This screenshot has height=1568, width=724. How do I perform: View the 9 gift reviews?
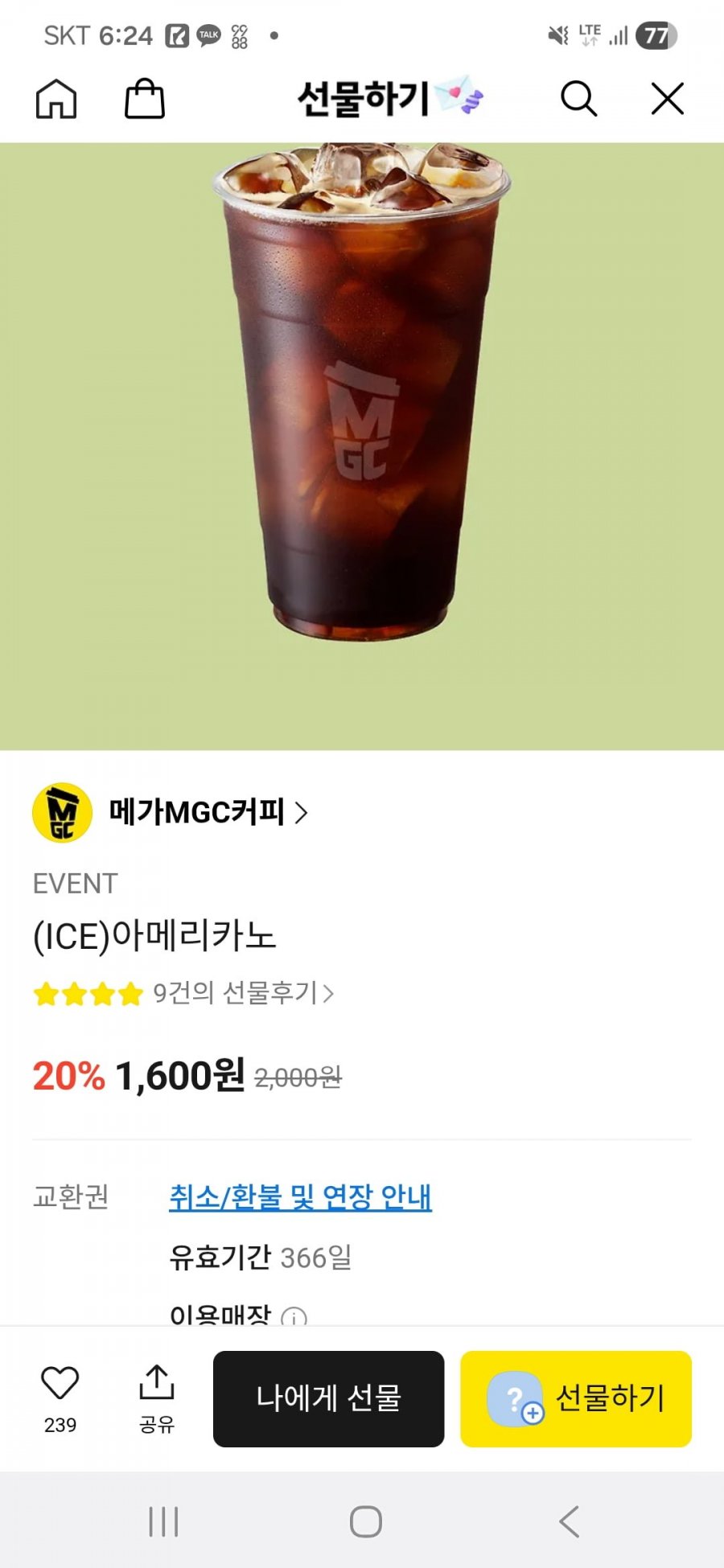click(x=241, y=994)
